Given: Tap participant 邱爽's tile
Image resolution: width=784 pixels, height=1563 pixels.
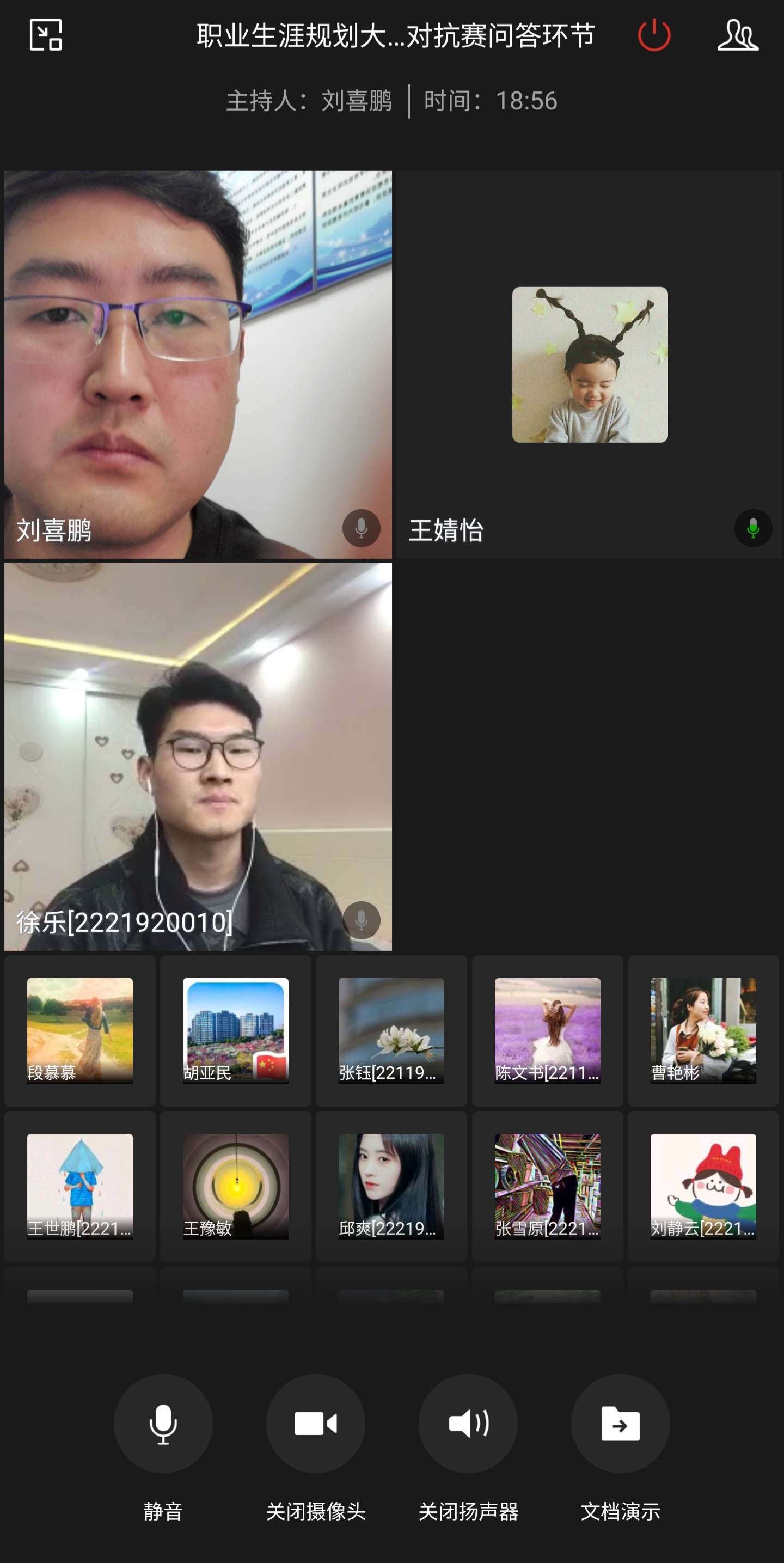Looking at the screenshot, I should click(391, 1186).
